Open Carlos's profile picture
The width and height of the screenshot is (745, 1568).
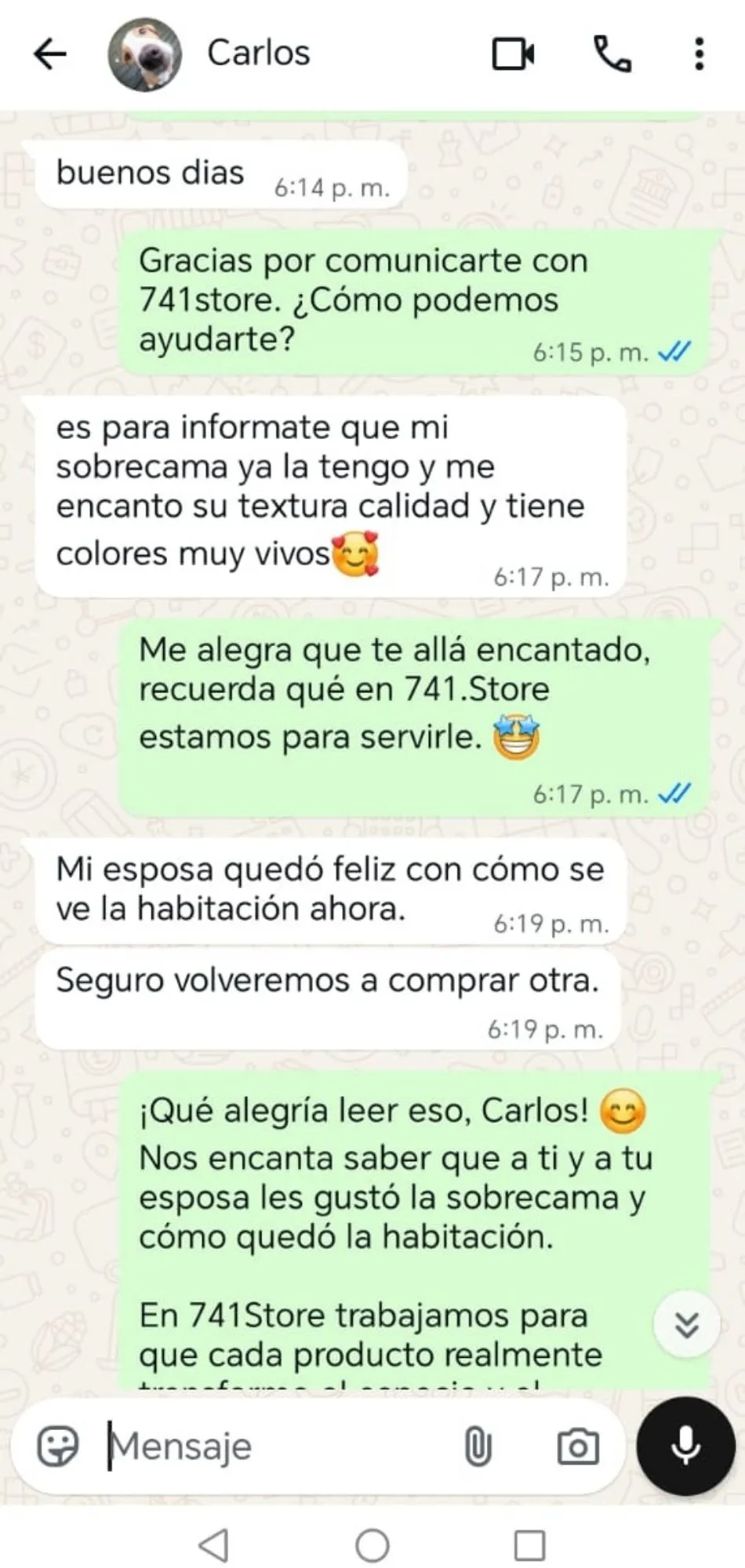[144, 54]
